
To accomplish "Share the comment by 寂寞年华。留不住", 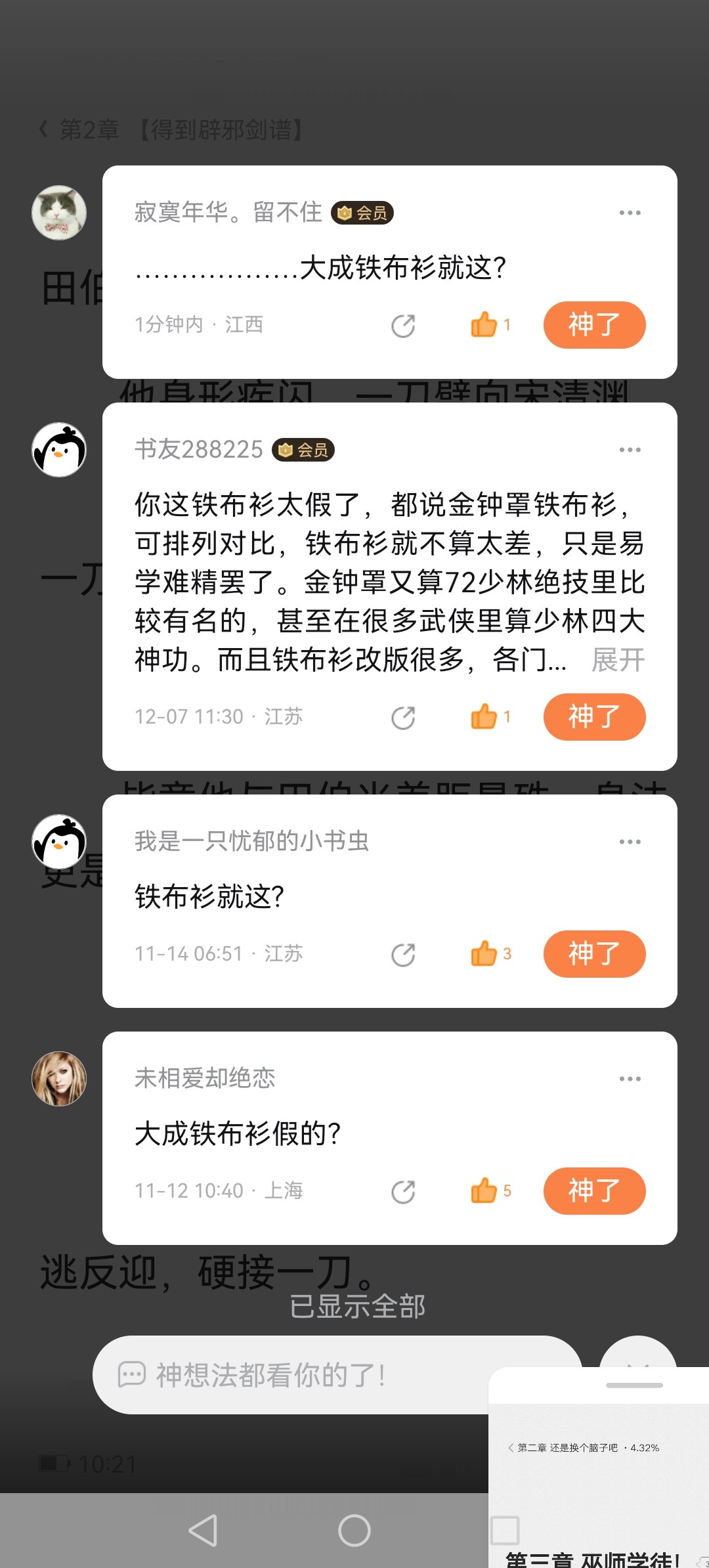I will [x=403, y=326].
